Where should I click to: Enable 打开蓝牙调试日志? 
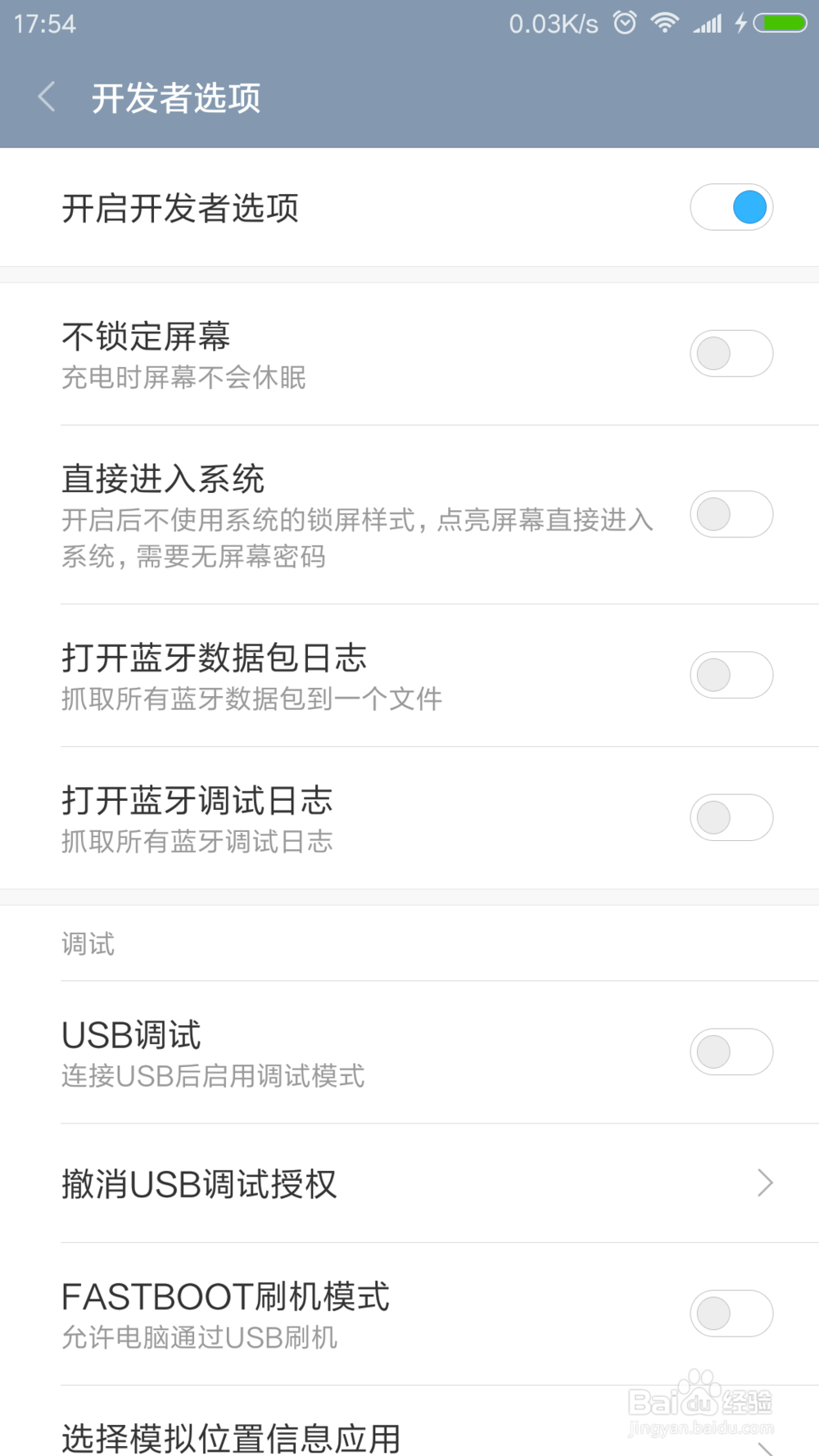pos(731,817)
